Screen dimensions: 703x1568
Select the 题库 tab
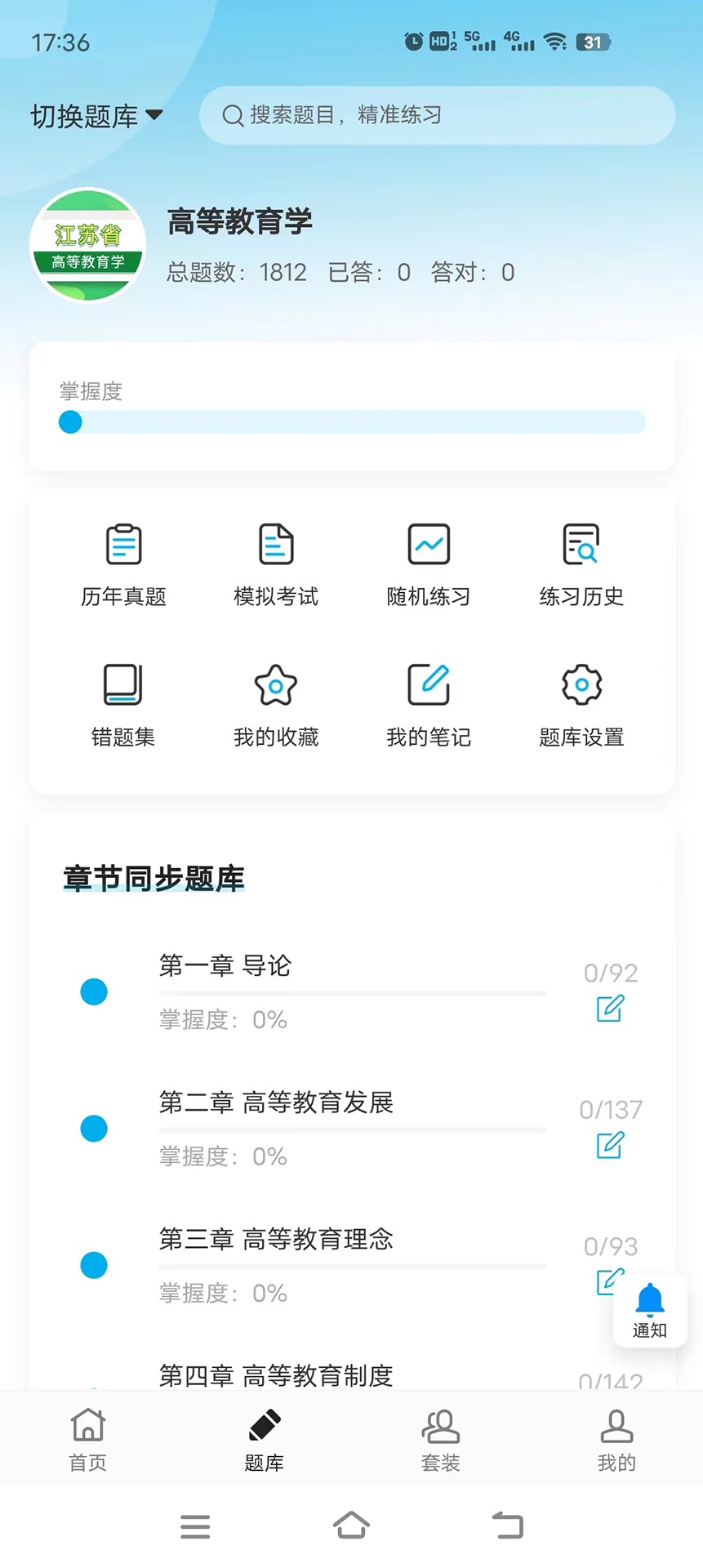(x=264, y=1441)
